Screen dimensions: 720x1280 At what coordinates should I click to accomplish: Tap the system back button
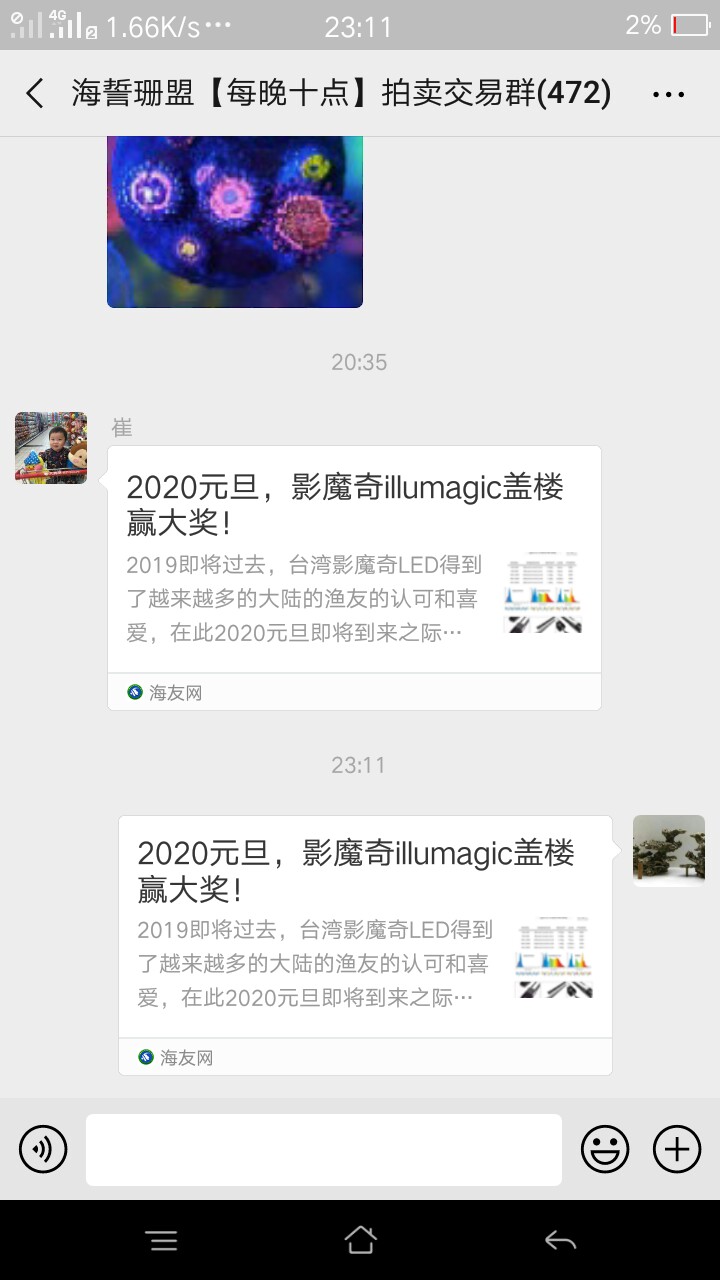point(559,1241)
